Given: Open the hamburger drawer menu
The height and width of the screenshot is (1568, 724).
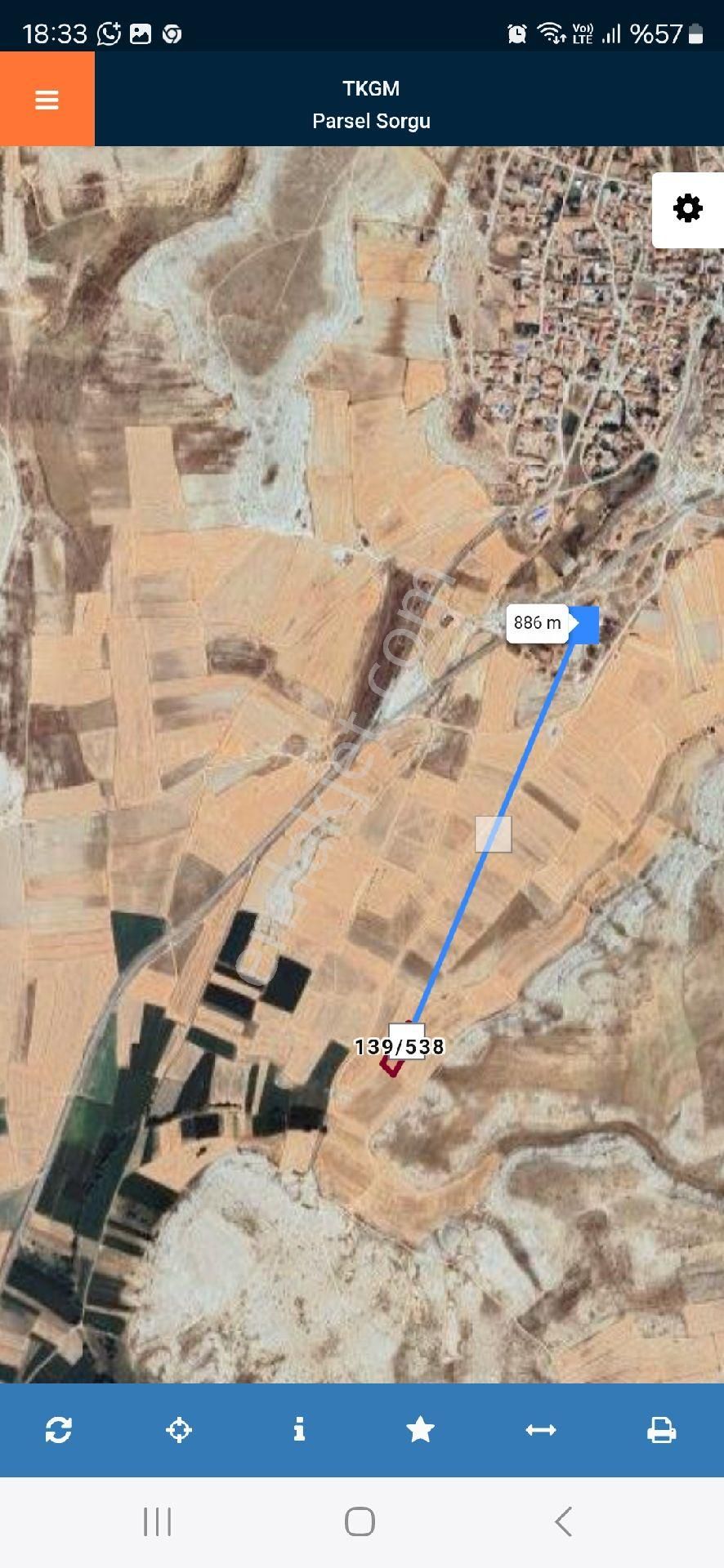Looking at the screenshot, I should 47,100.
